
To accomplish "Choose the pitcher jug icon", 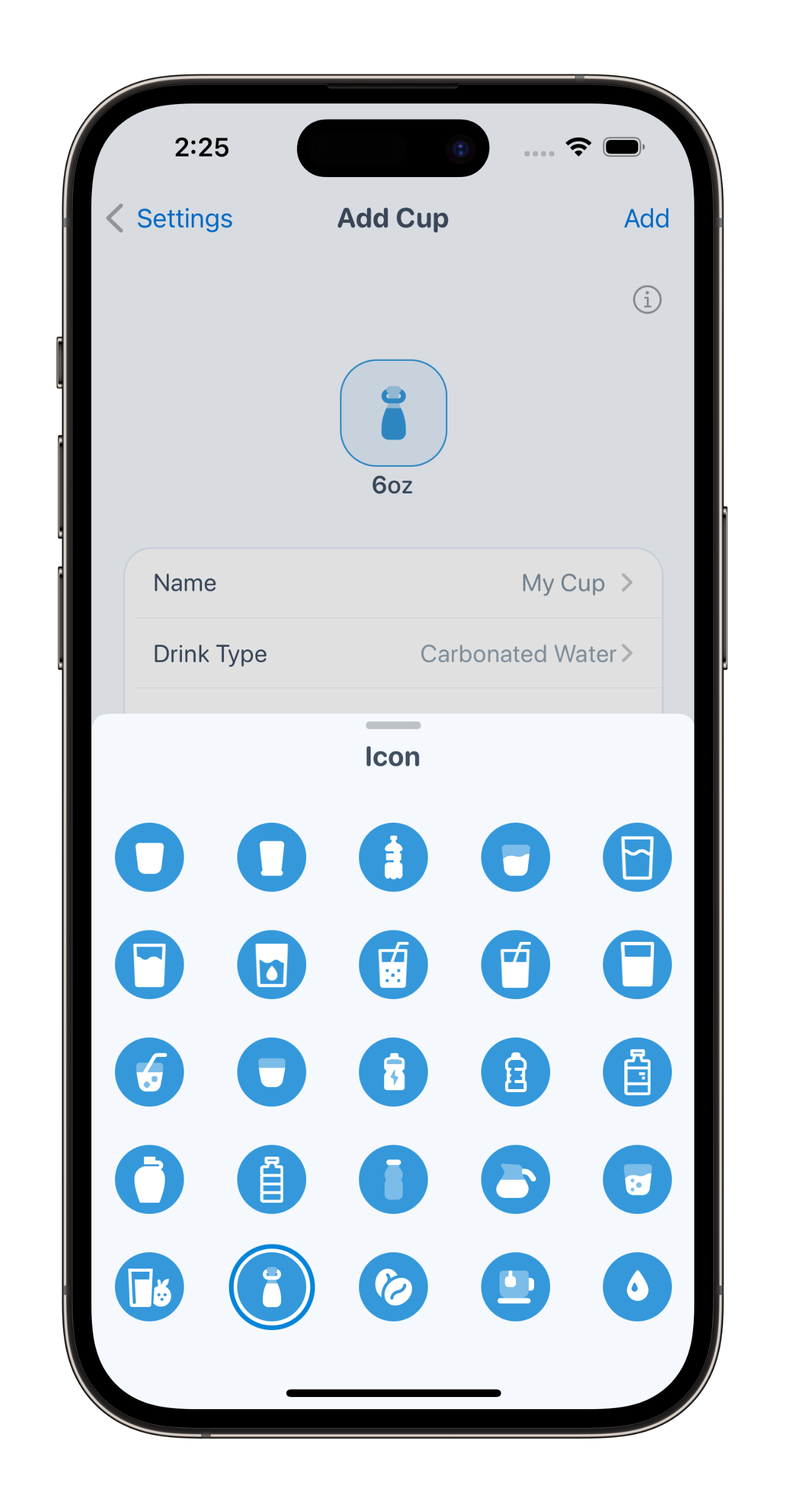I will (x=515, y=1179).
